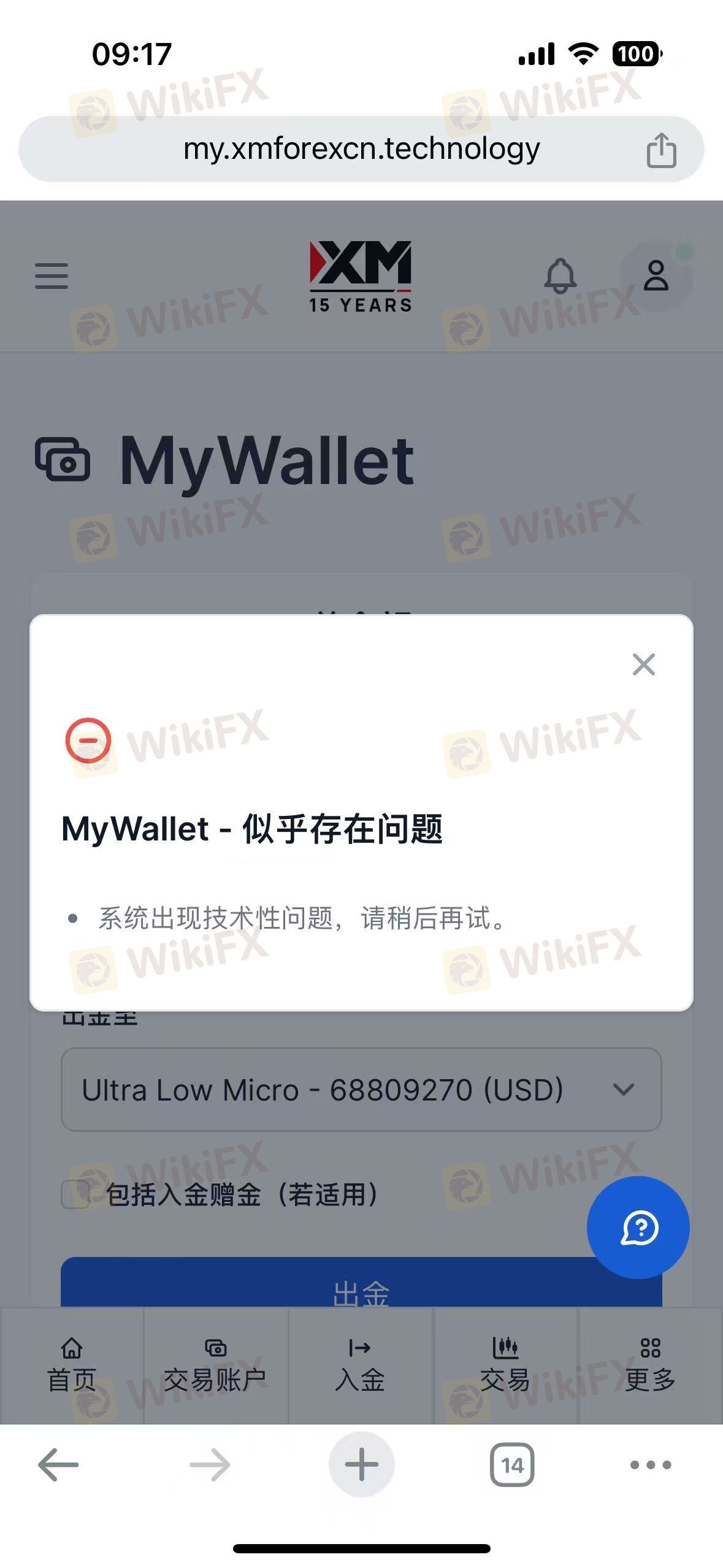The width and height of the screenshot is (723, 1568).
Task: Close the MyWallet error dialog
Action: point(643,664)
